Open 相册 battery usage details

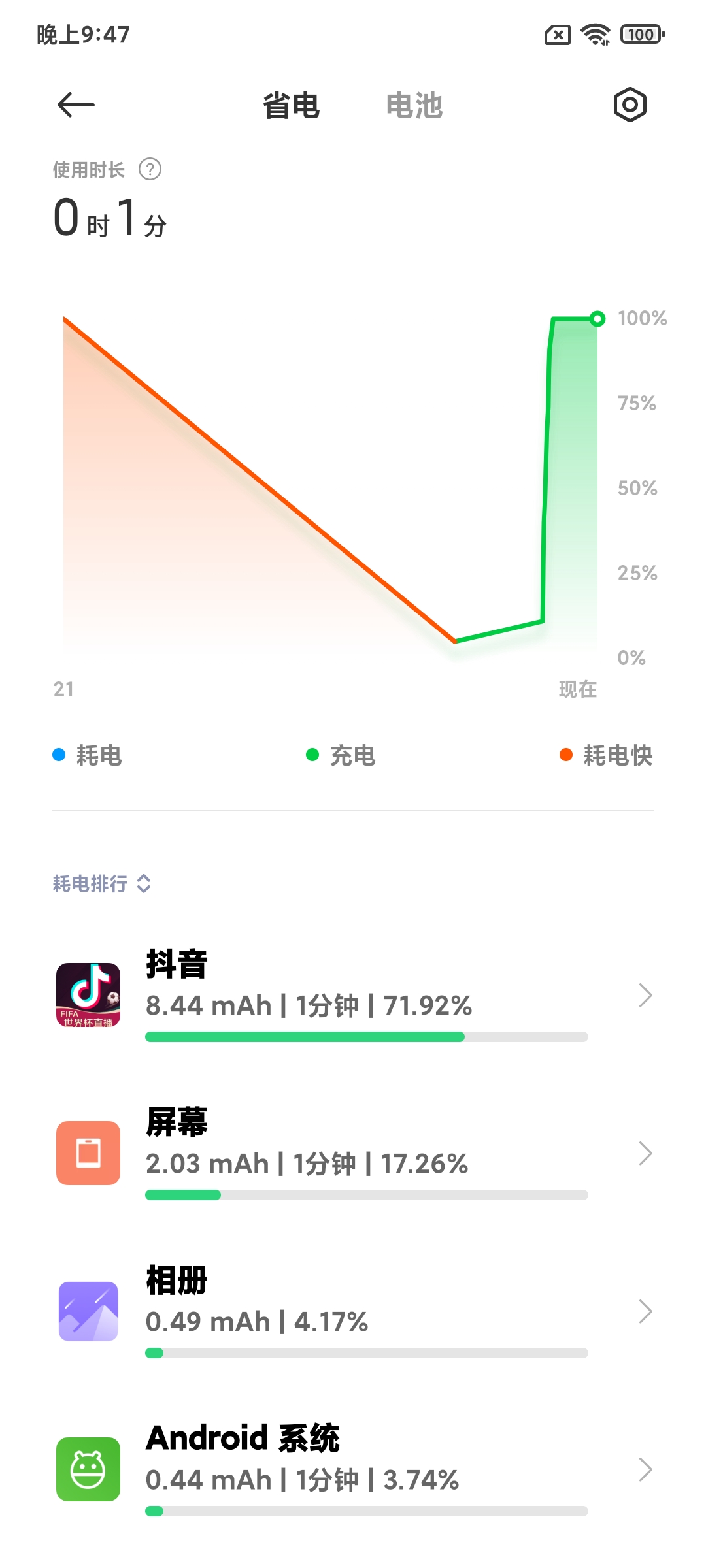353,1311
